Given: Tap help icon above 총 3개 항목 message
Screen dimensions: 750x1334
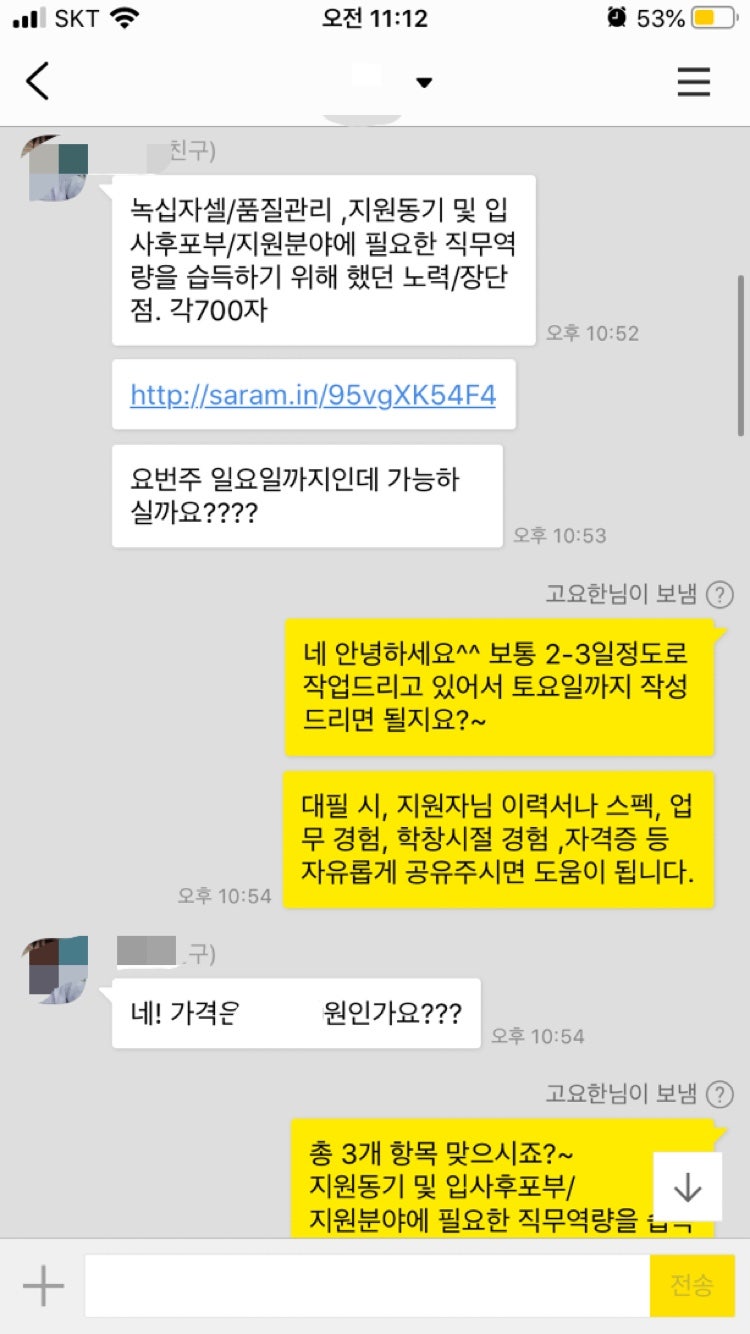Looking at the screenshot, I should pos(719,1095).
